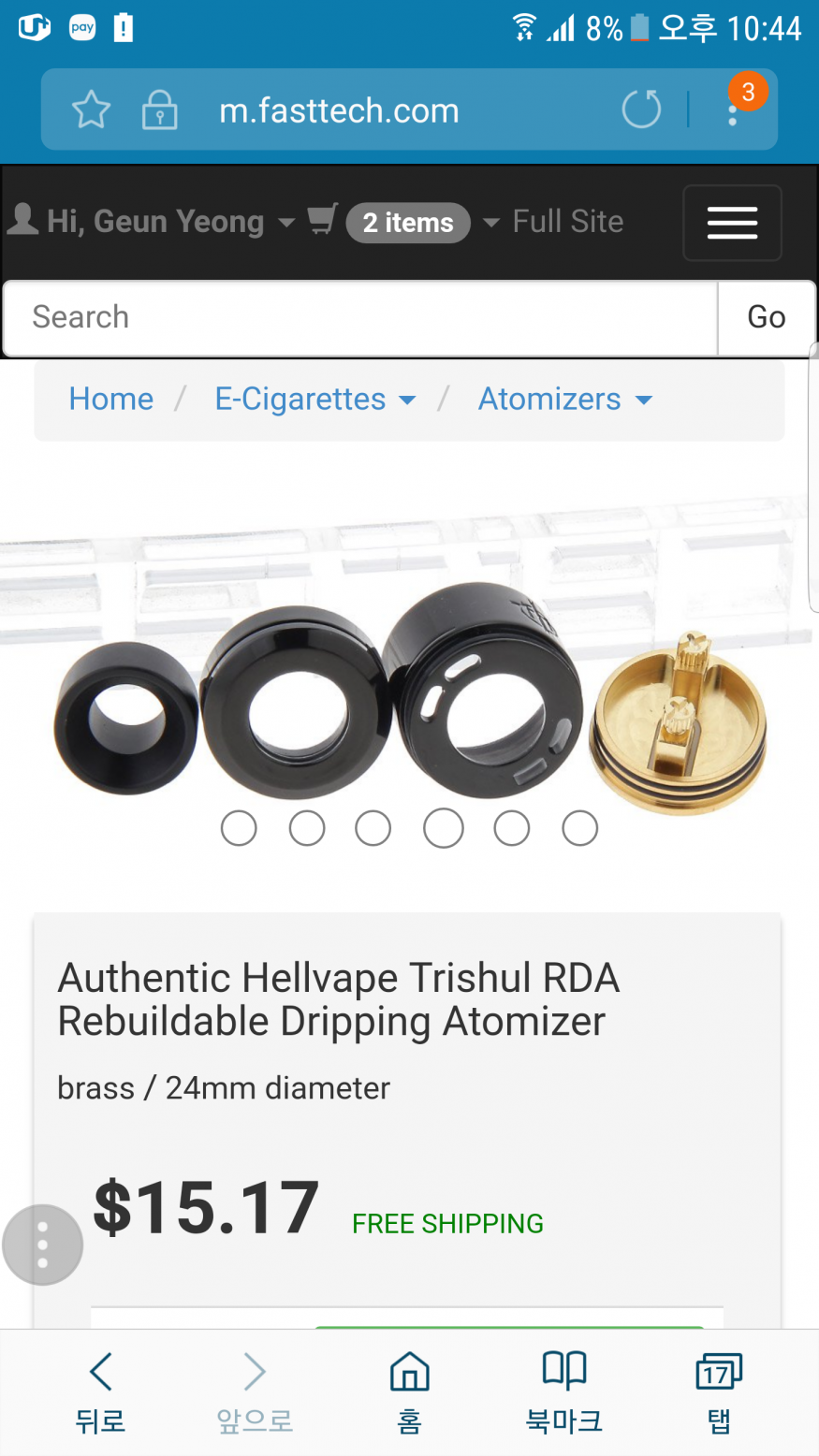Select the last image carousel dot

(x=579, y=828)
